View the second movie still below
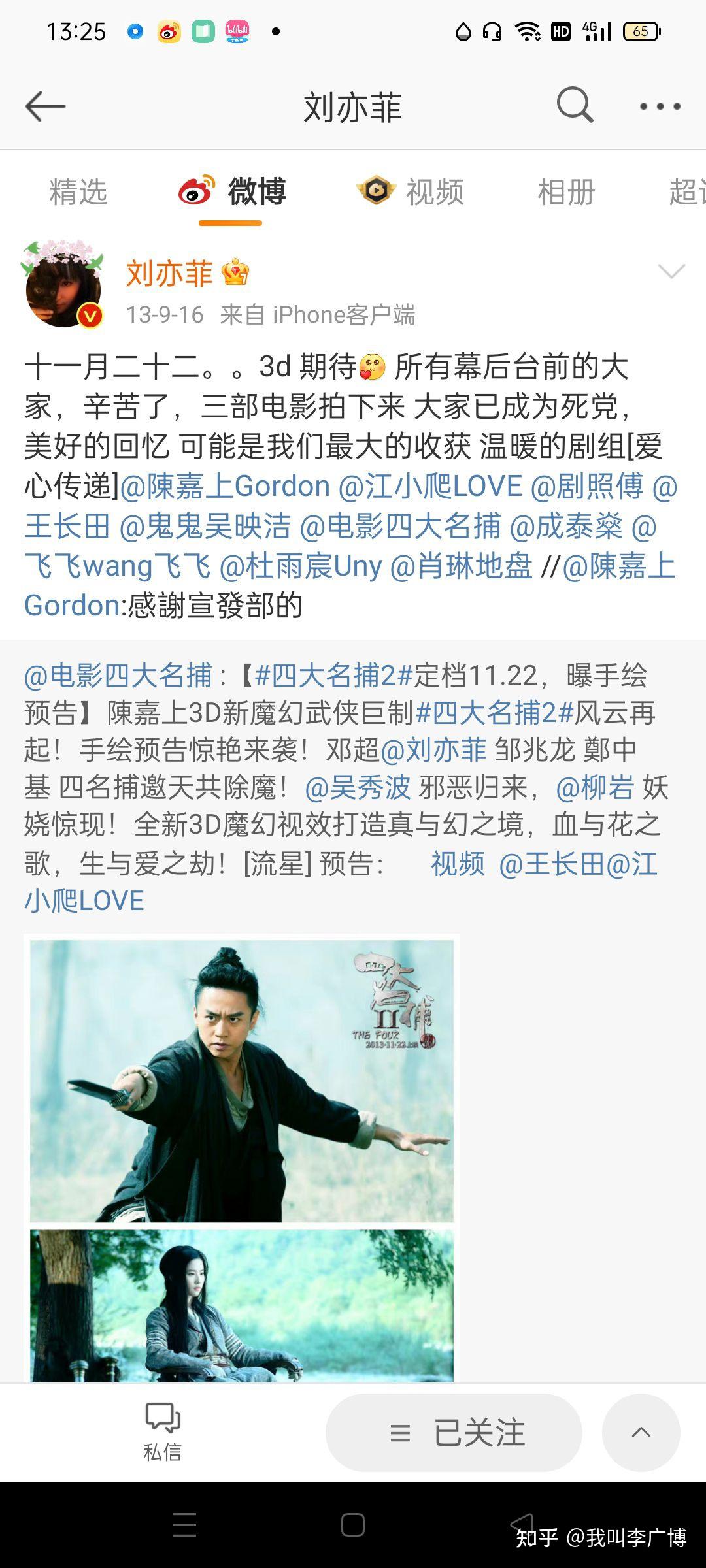This screenshot has width=706, height=1568. pyautogui.click(x=242, y=1305)
